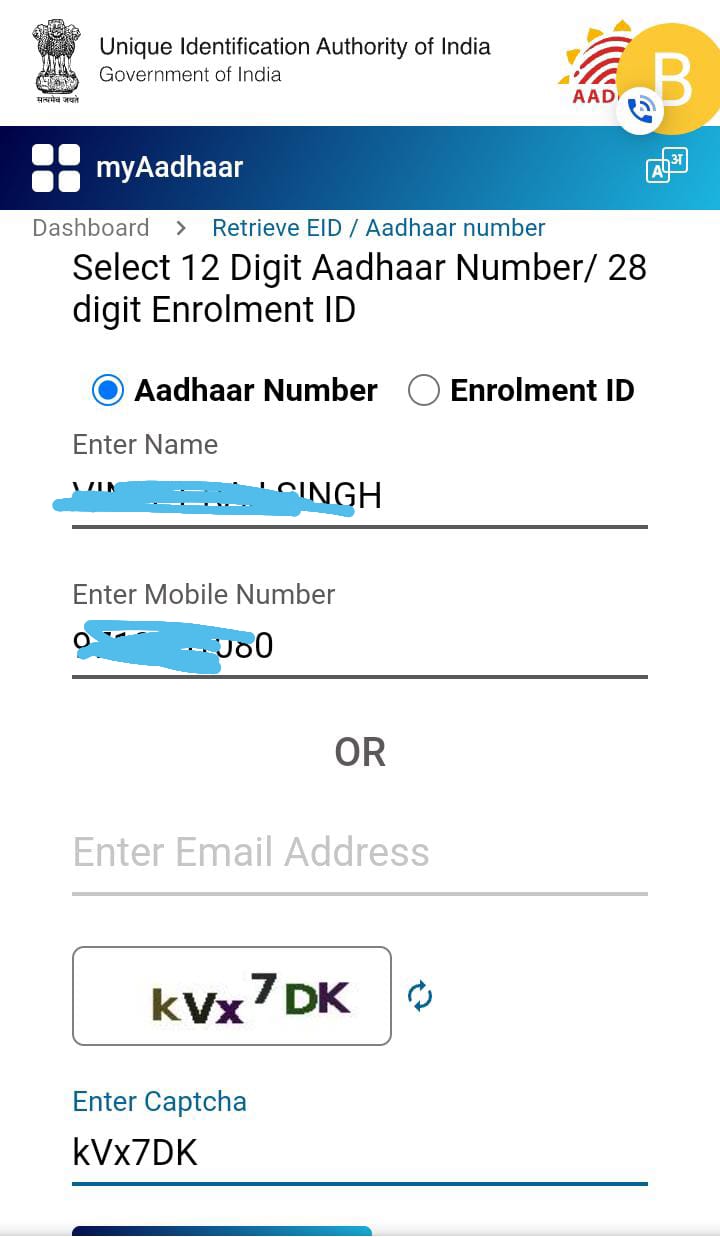Edit the Enter Captcha field
This screenshot has width=720, height=1237.
[359, 1153]
